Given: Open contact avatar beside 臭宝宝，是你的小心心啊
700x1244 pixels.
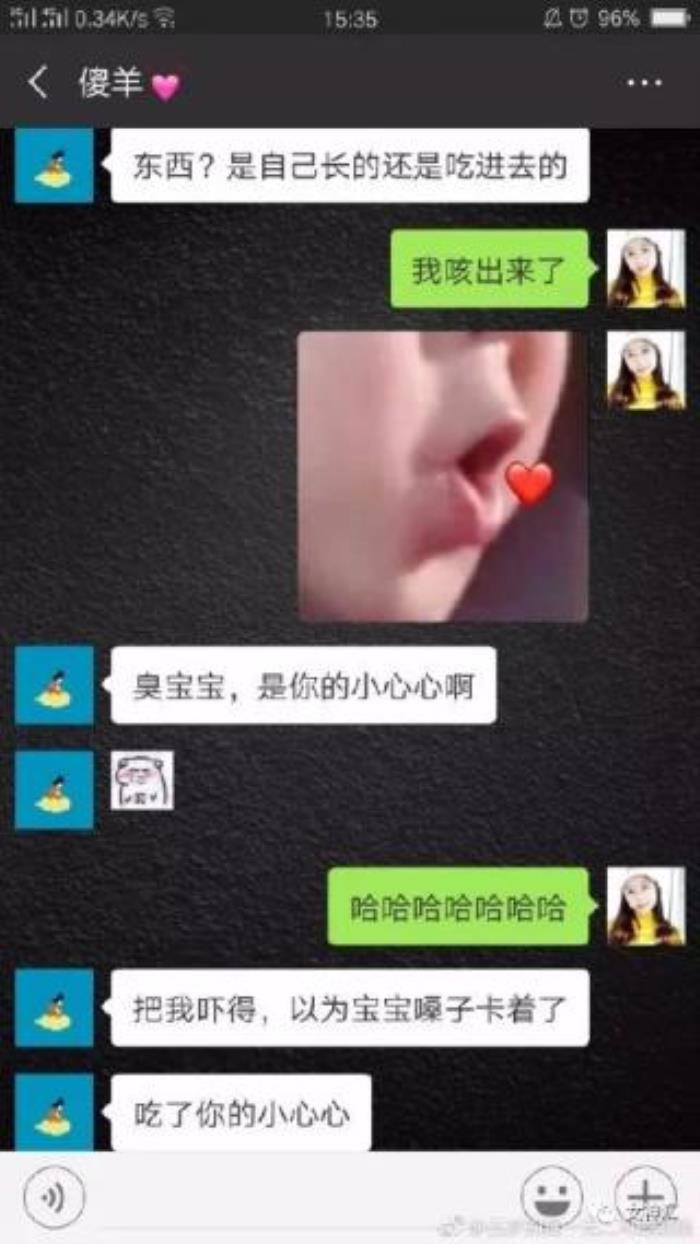Looking at the screenshot, I should click(54, 685).
